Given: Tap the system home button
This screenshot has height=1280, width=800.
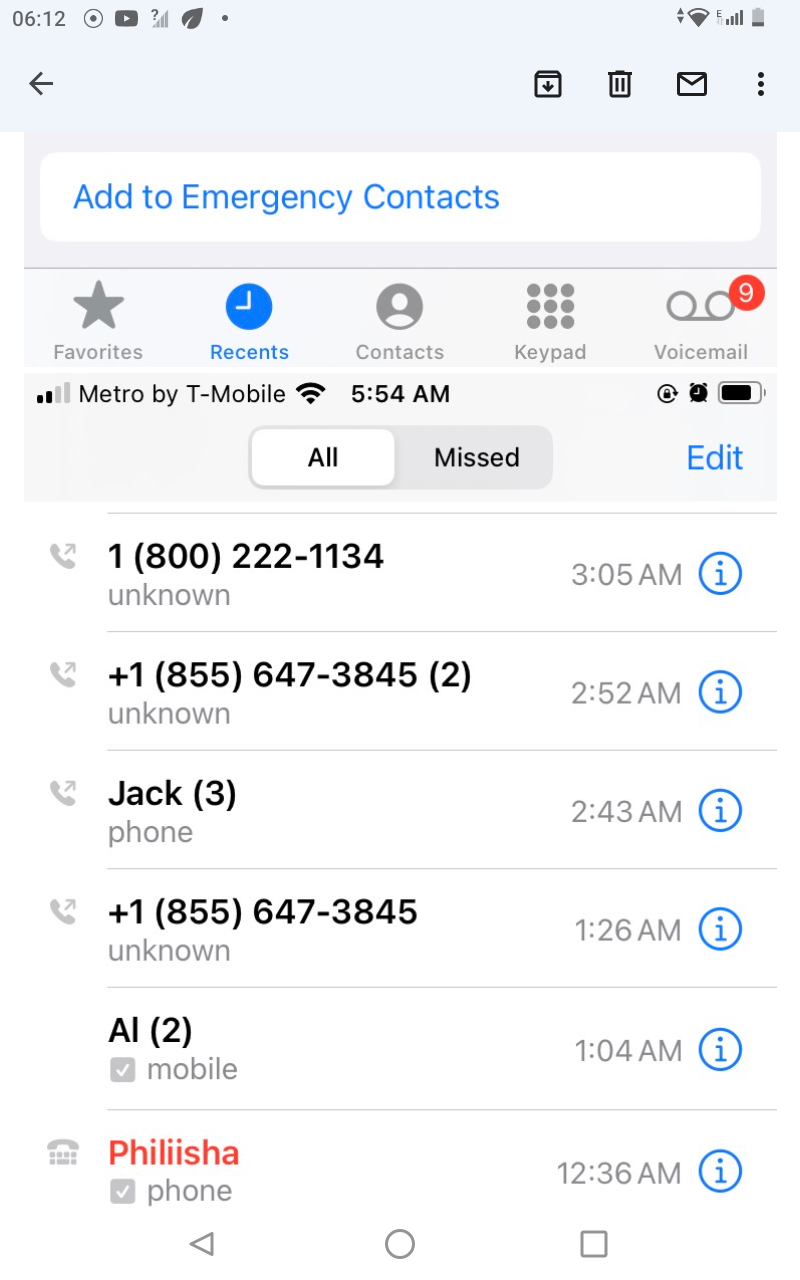Looking at the screenshot, I should pos(400,1243).
